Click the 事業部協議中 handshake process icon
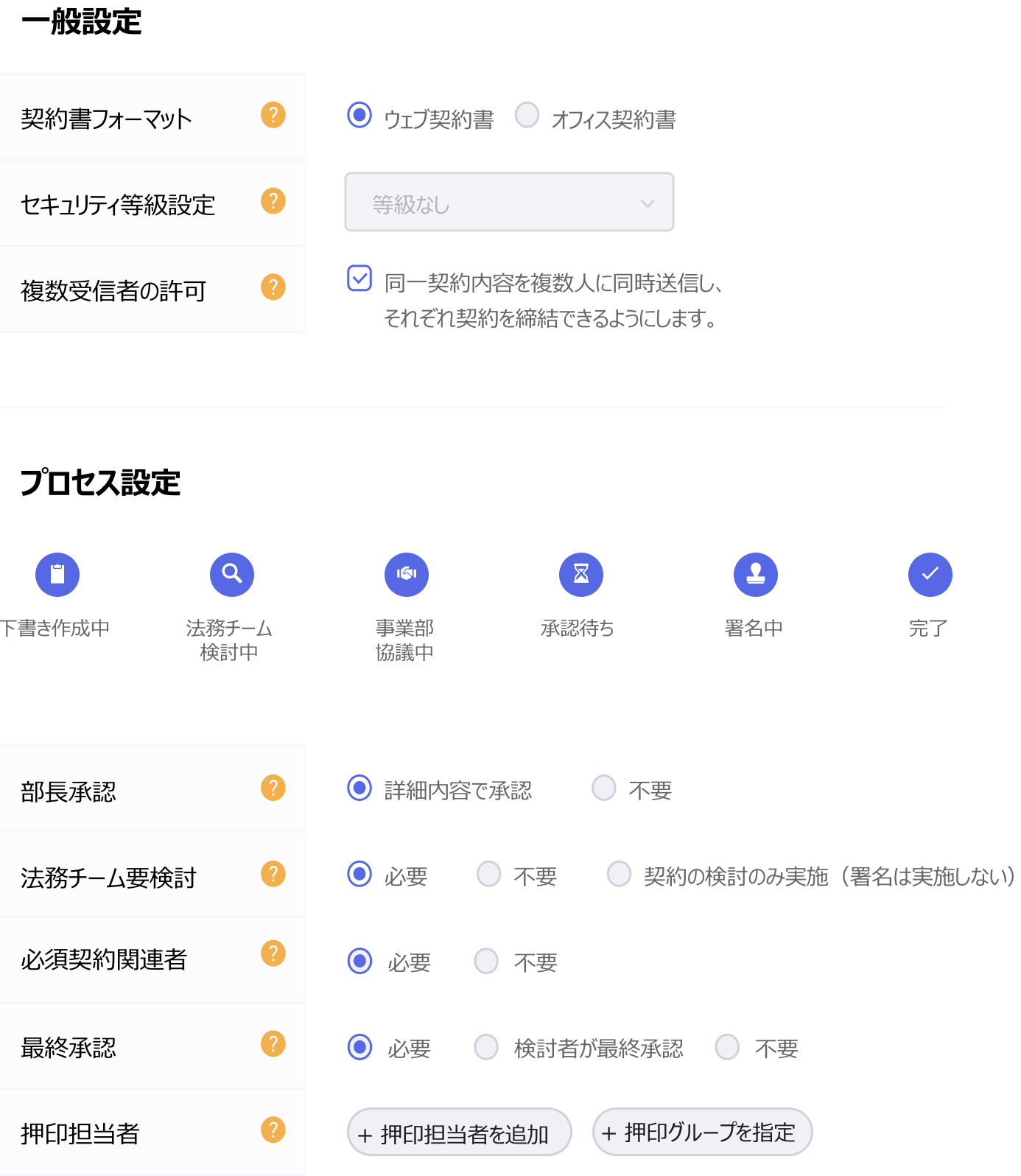Image resolution: width=1021 pixels, height=1176 pixels. point(406,574)
